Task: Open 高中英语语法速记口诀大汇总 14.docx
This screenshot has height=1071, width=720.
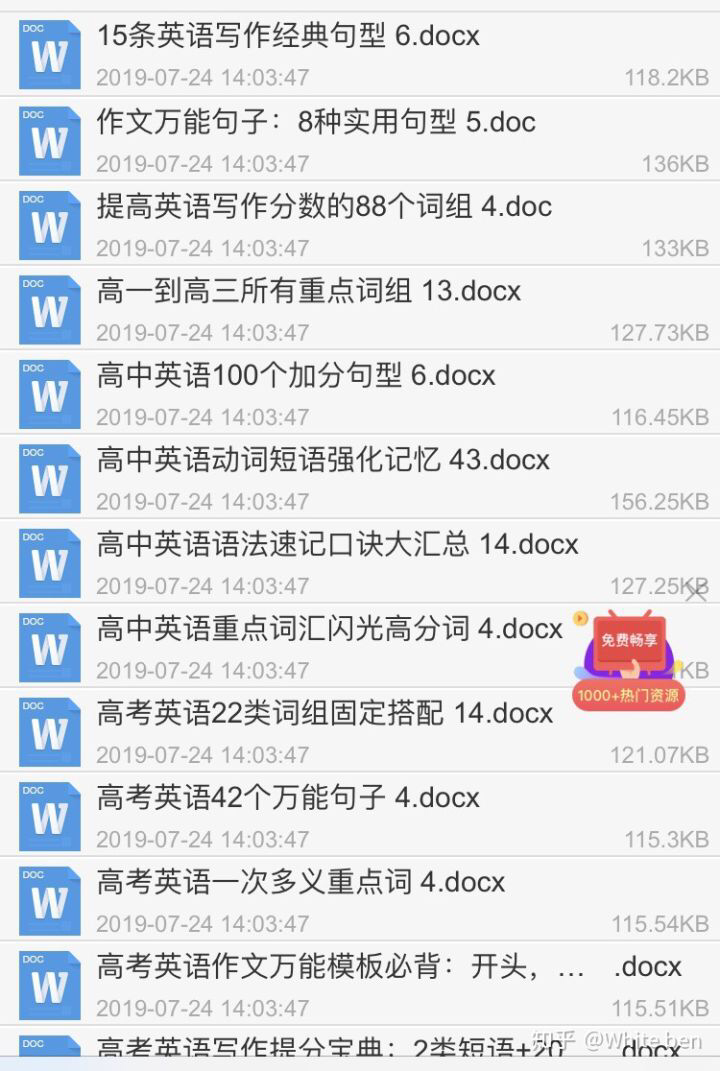Action: [x=337, y=544]
